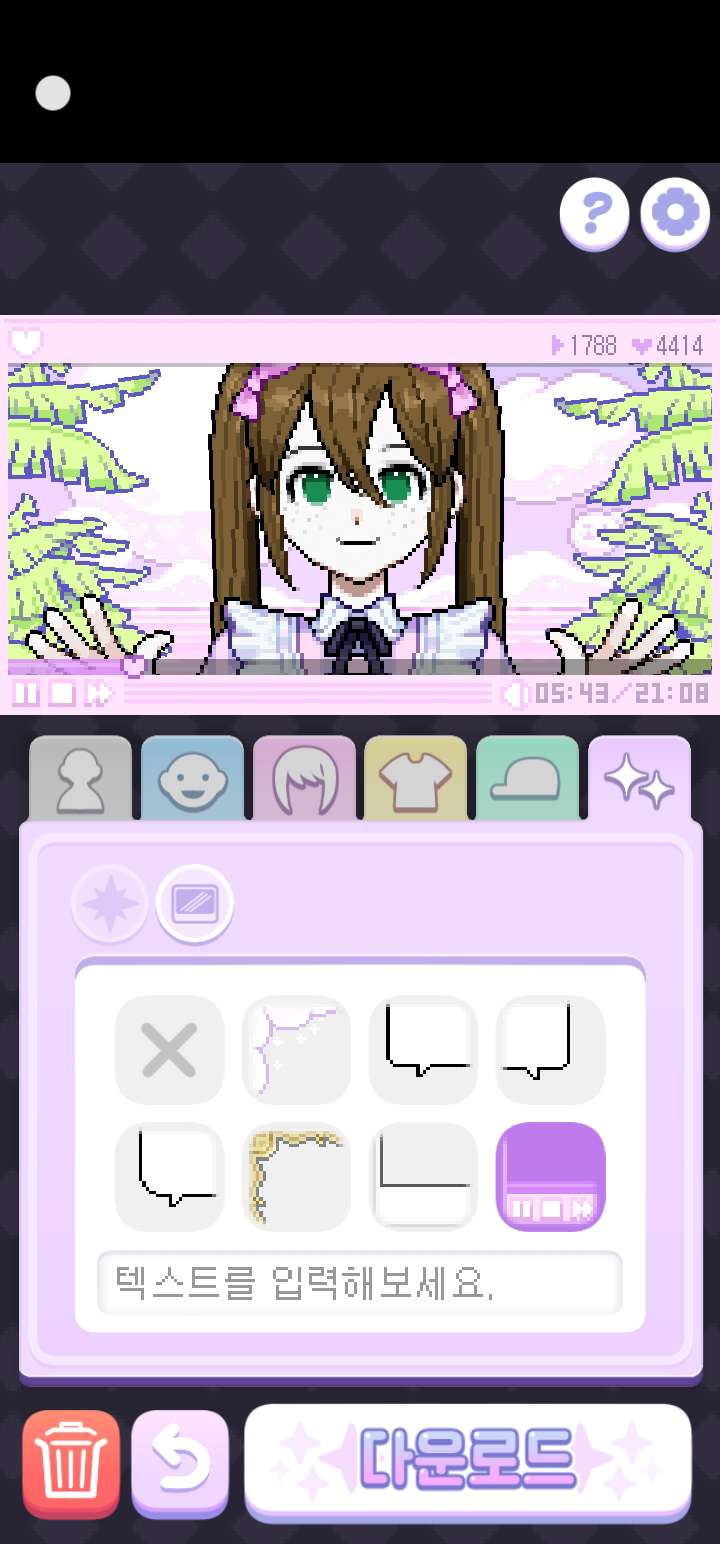
Task: Switch to the hair tab
Action: pyautogui.click(x=304, y=780)
